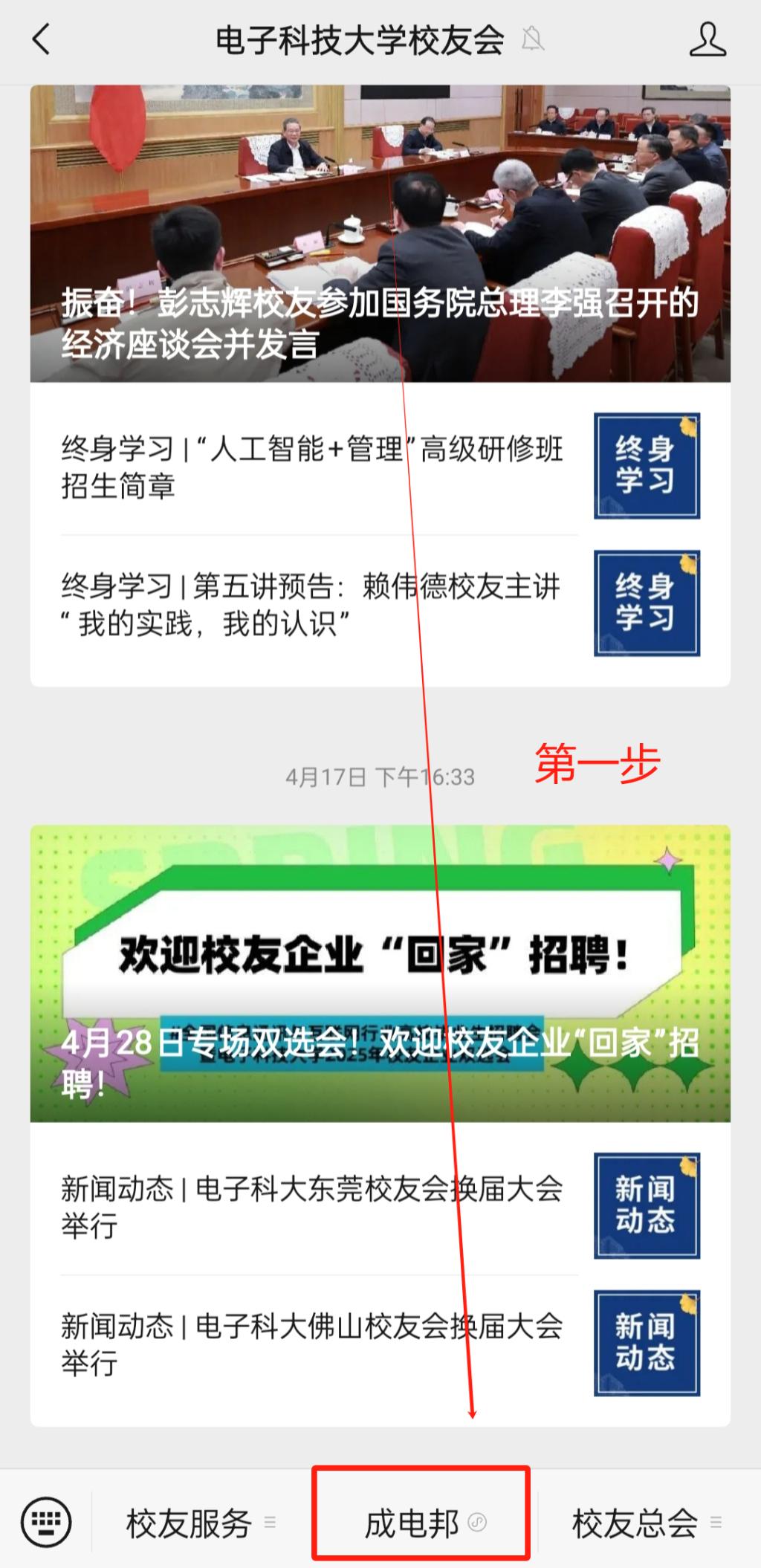Expand the 校友总会 menu
Screen dimensions: 761x1568
pos(645,1523)
